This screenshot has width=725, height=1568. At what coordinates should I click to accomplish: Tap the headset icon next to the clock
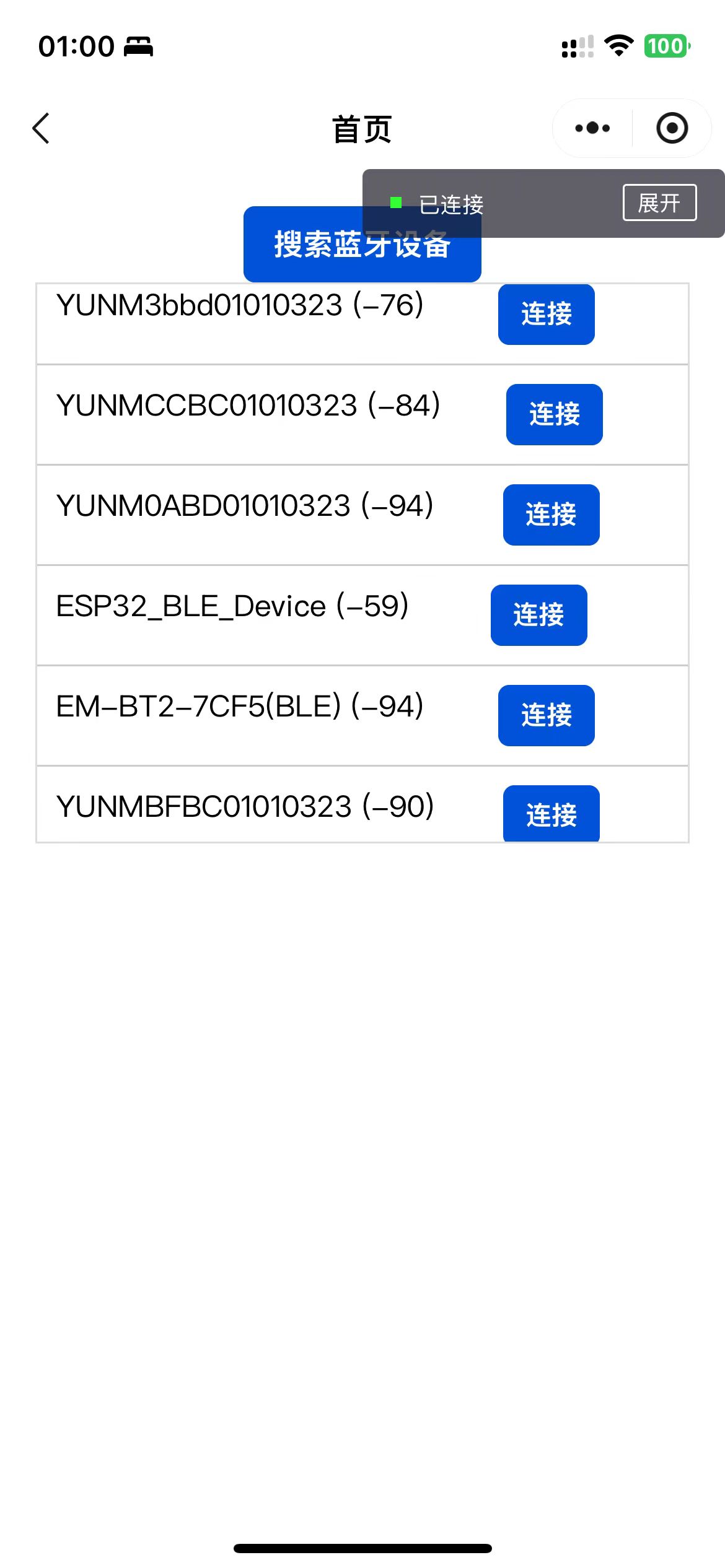139,46
